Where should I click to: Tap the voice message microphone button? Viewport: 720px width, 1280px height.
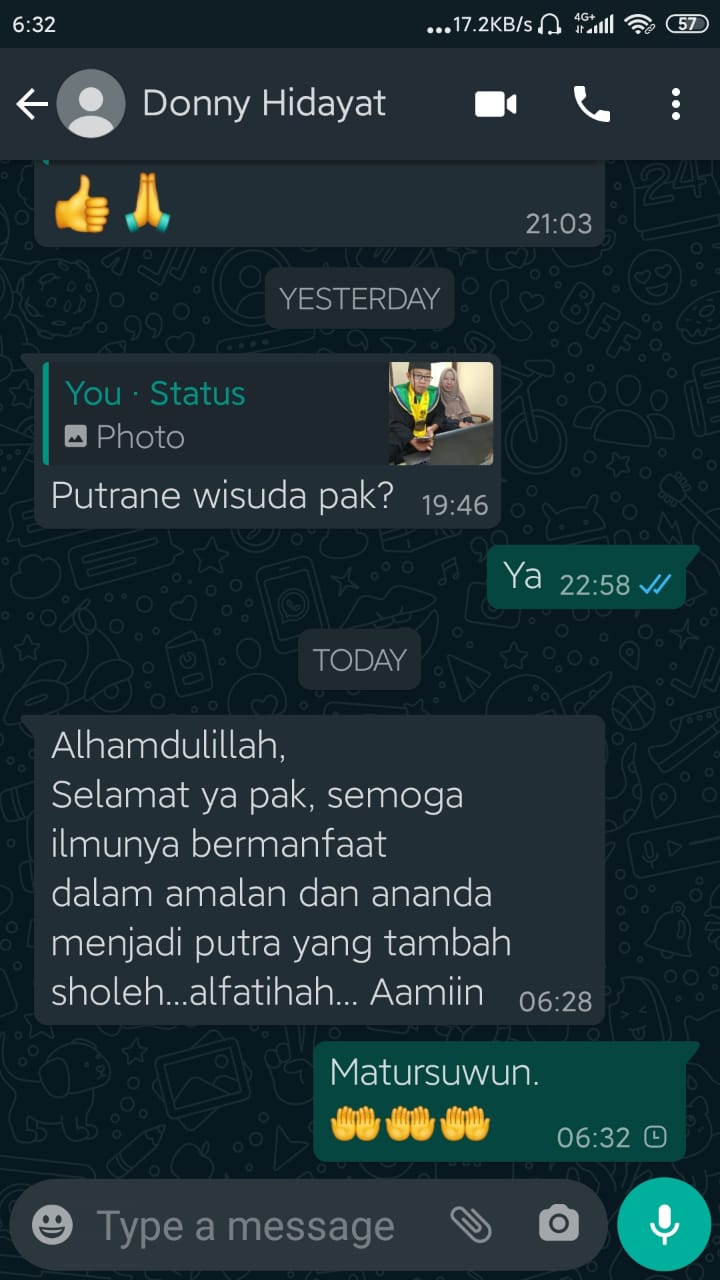[x=663, y=1224]
